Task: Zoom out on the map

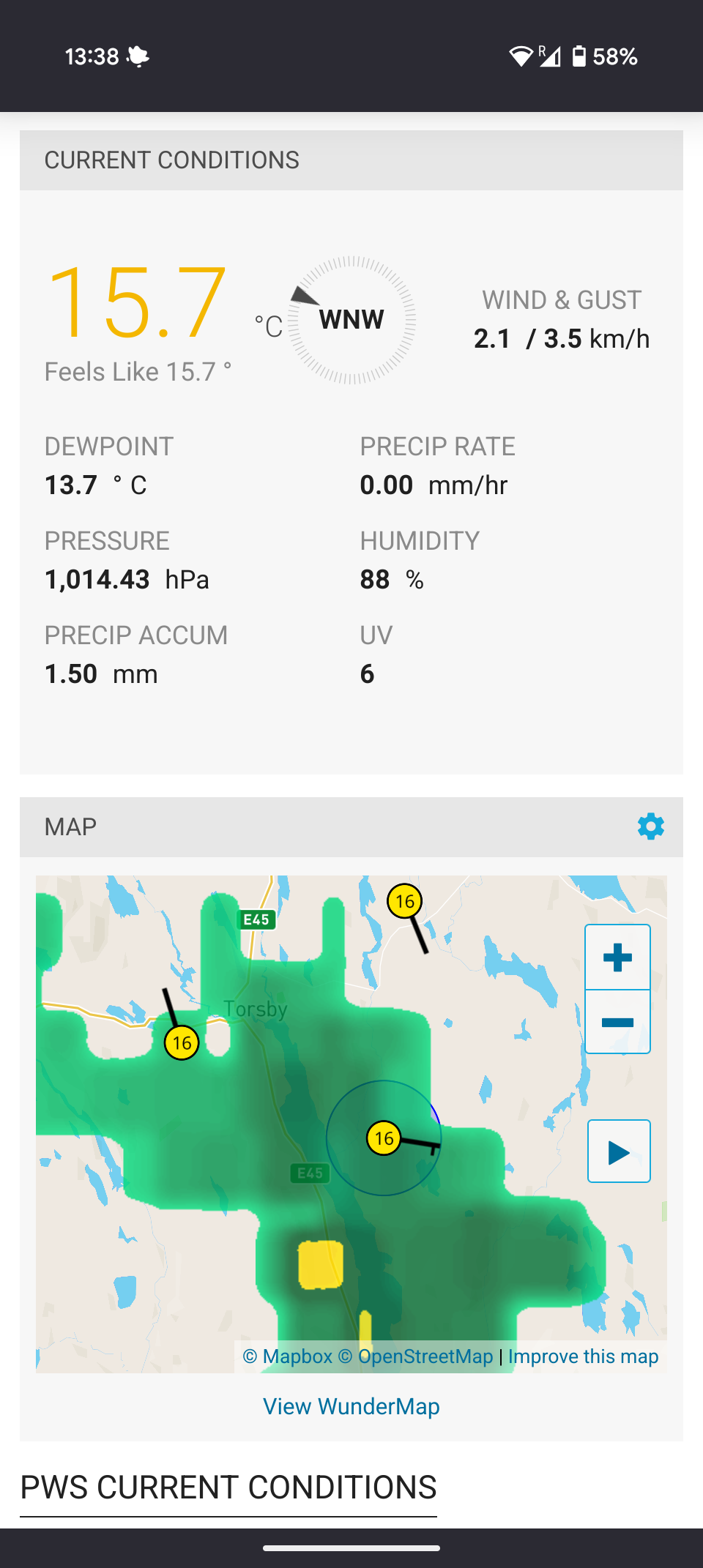Action: 617,1022
